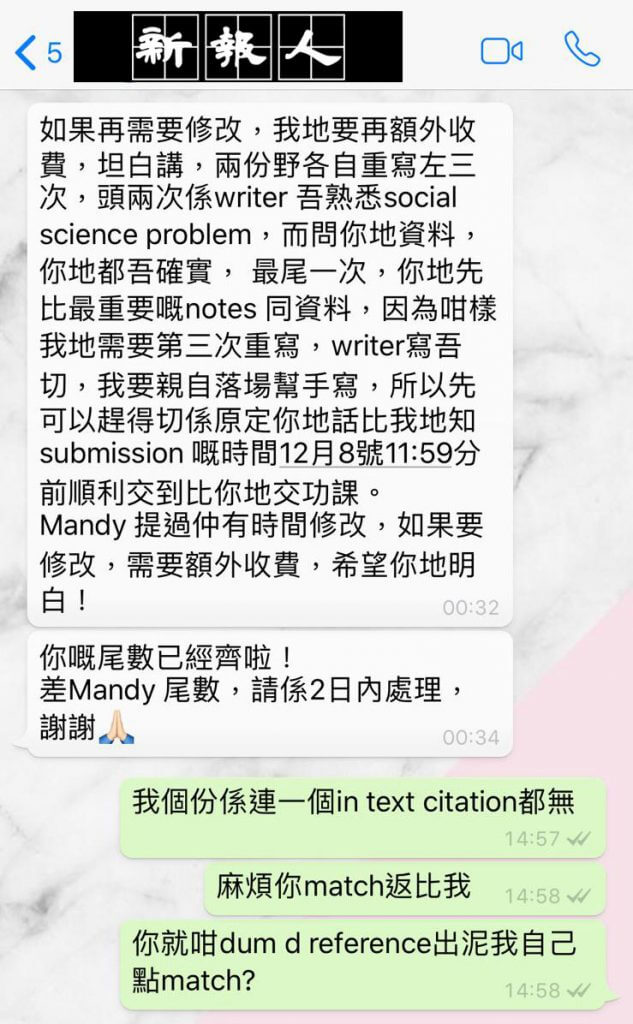Screen dimensions: 633x1024
Task: Tap the underlined 12月8號11:59 date link
Action: pos(366,453)
